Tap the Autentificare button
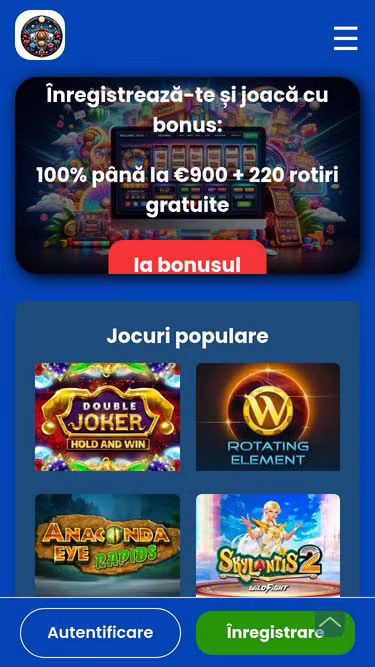This screenshot has width=375, height=667. (x=100, y=633)
